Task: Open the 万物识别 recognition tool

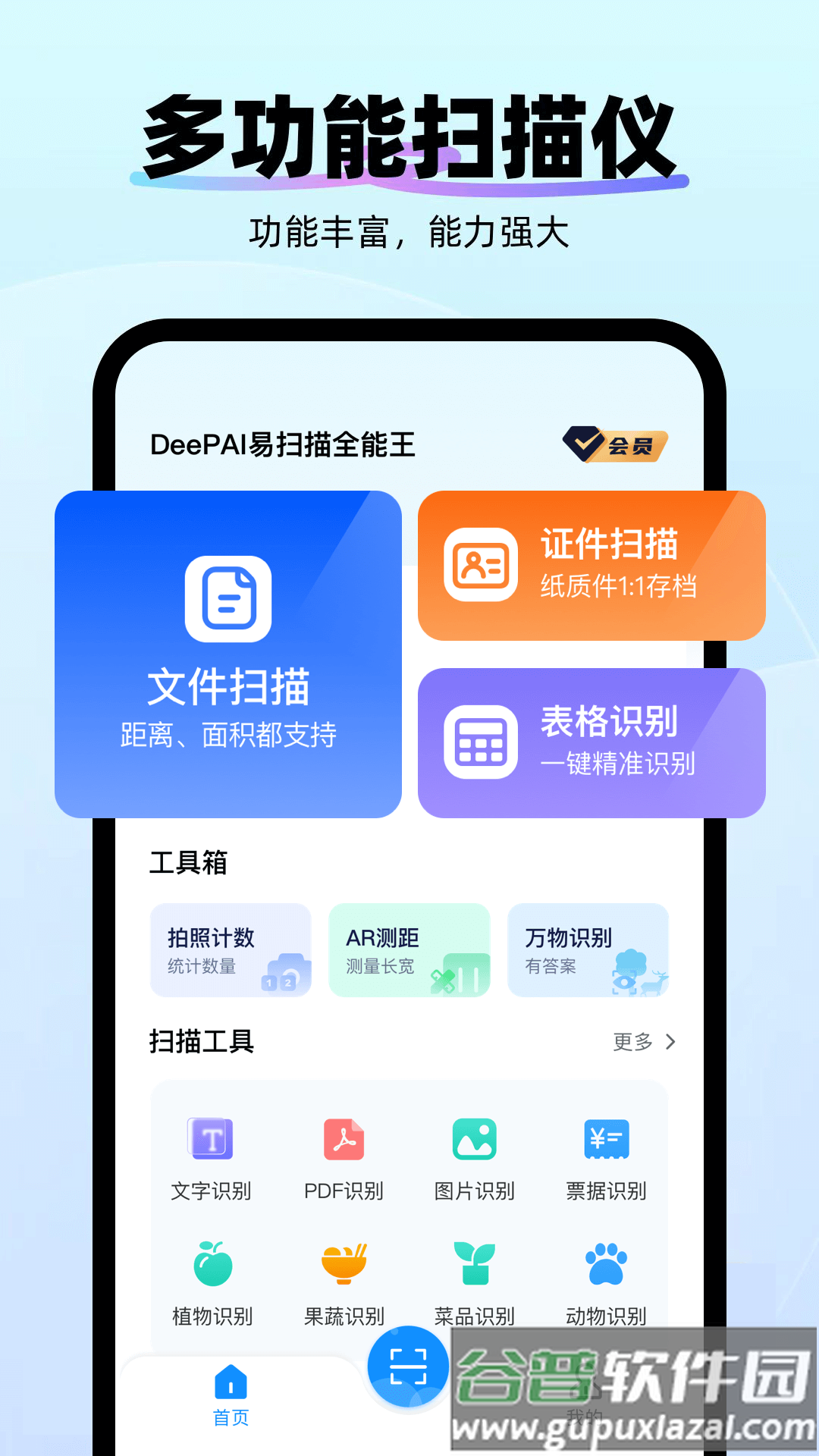Action: pyautogui.click(x=588, y=950)
